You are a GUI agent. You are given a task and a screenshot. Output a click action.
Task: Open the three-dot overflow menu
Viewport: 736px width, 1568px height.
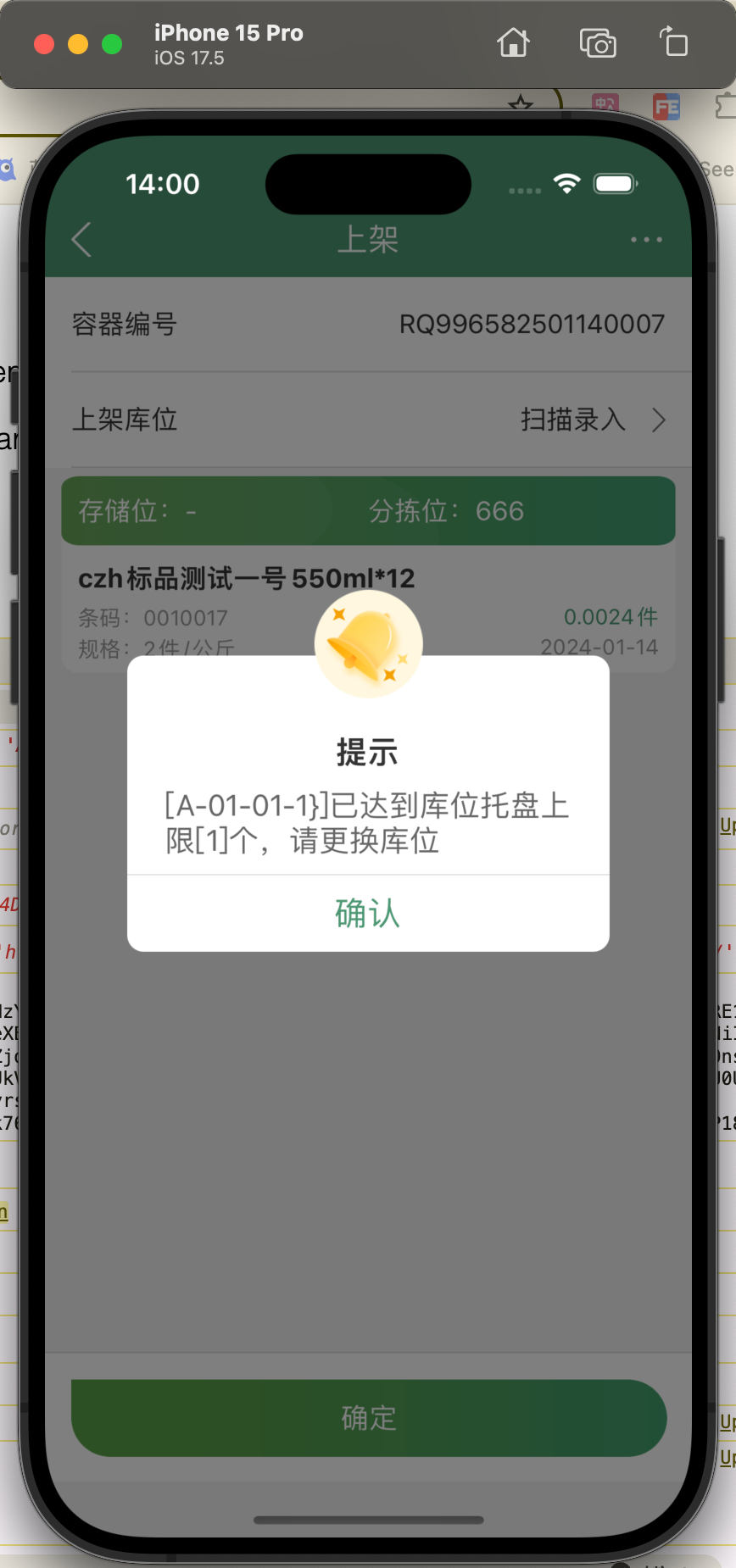tap(646, 240)
